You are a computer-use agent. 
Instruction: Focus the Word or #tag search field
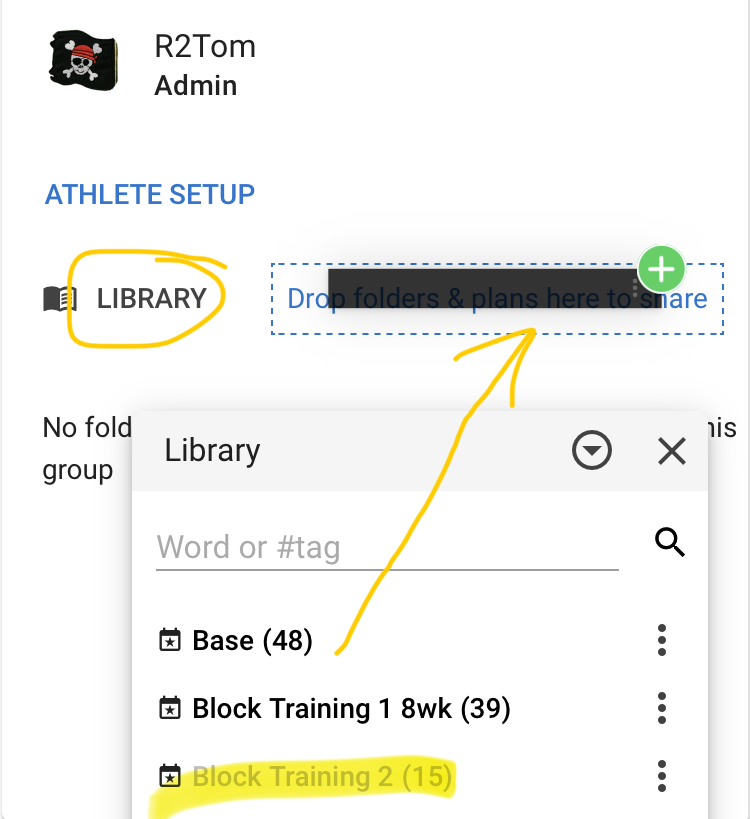tap(386, 547)
